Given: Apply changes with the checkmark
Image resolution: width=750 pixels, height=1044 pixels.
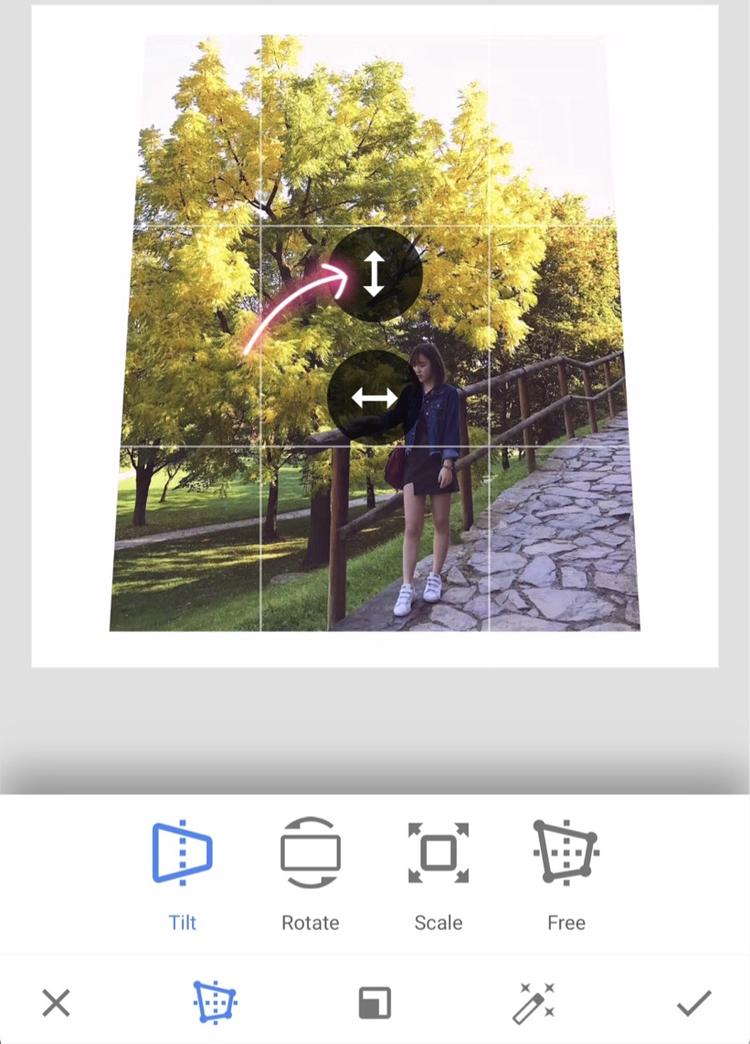Looking at the screenshot, I should [693, 1002].
